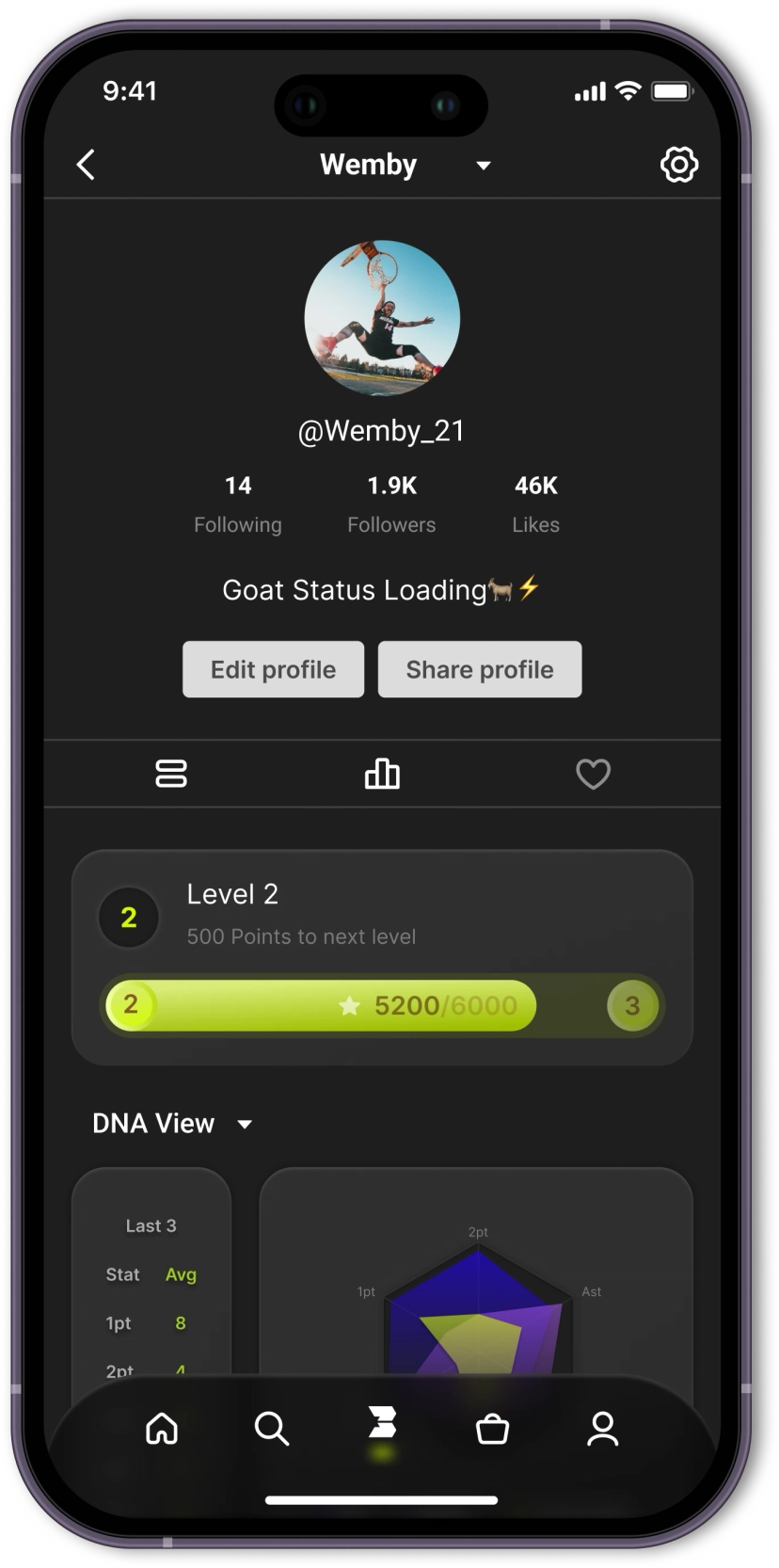779x1568 pixels.
Task: Open the Following list
Action: coord(238,504)
